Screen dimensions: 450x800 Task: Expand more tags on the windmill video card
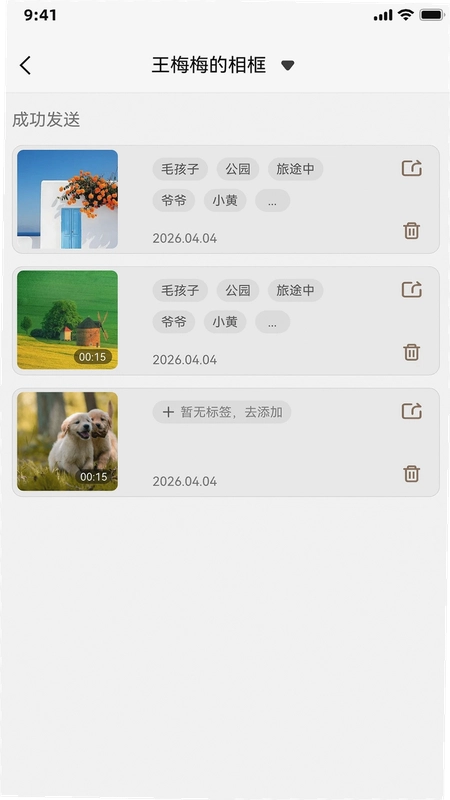(272, 322)
